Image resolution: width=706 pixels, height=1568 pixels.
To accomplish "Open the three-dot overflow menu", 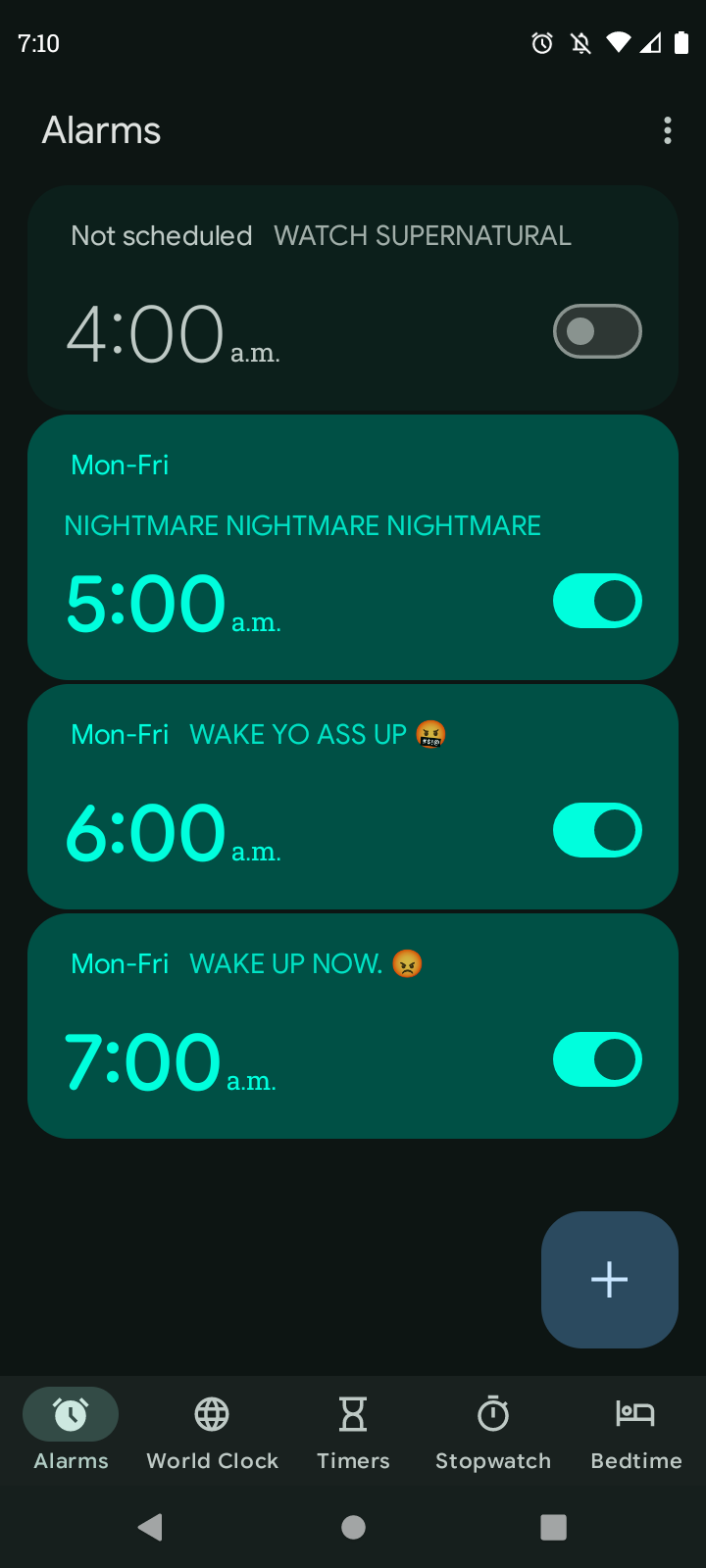I will click(668, 130).
